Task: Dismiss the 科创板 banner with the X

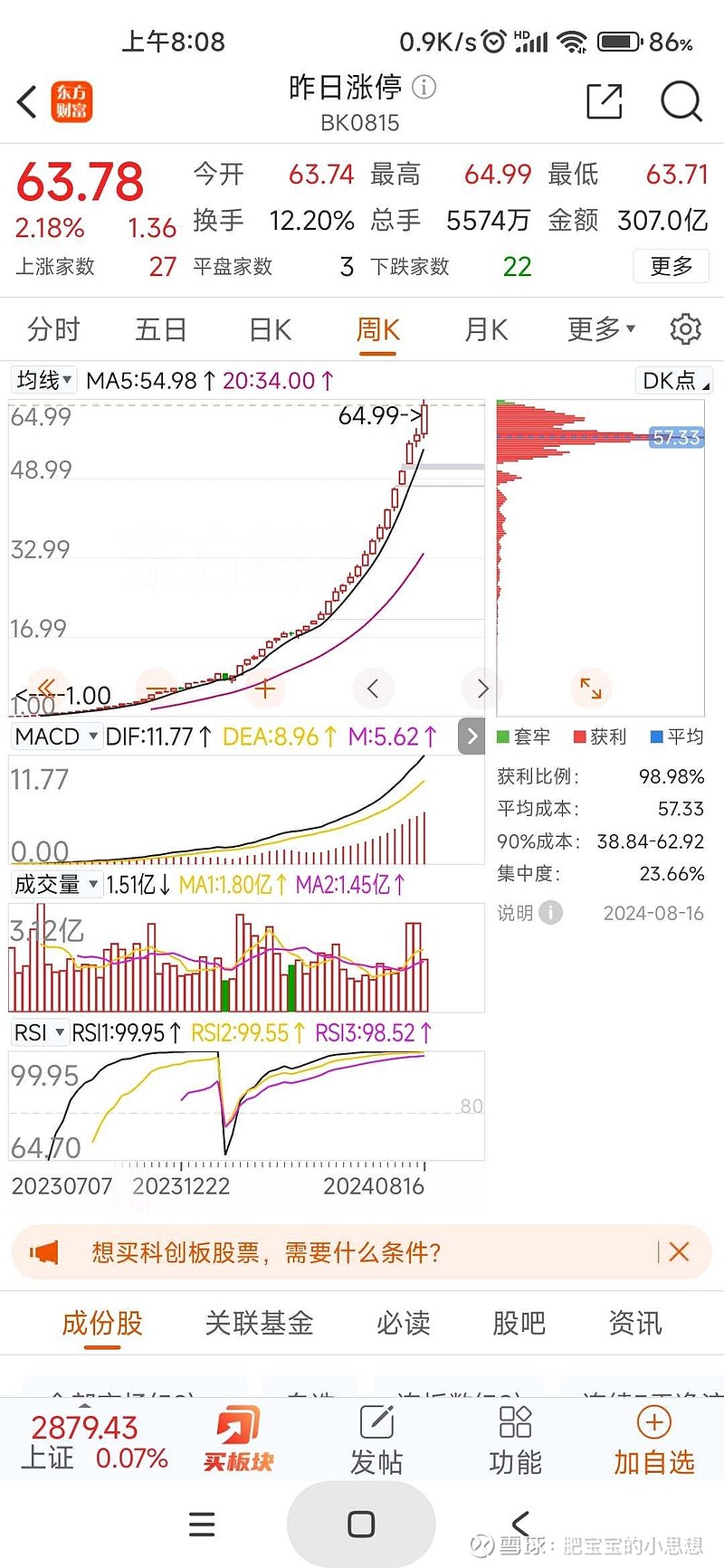Action: (x=679, y=1252)
